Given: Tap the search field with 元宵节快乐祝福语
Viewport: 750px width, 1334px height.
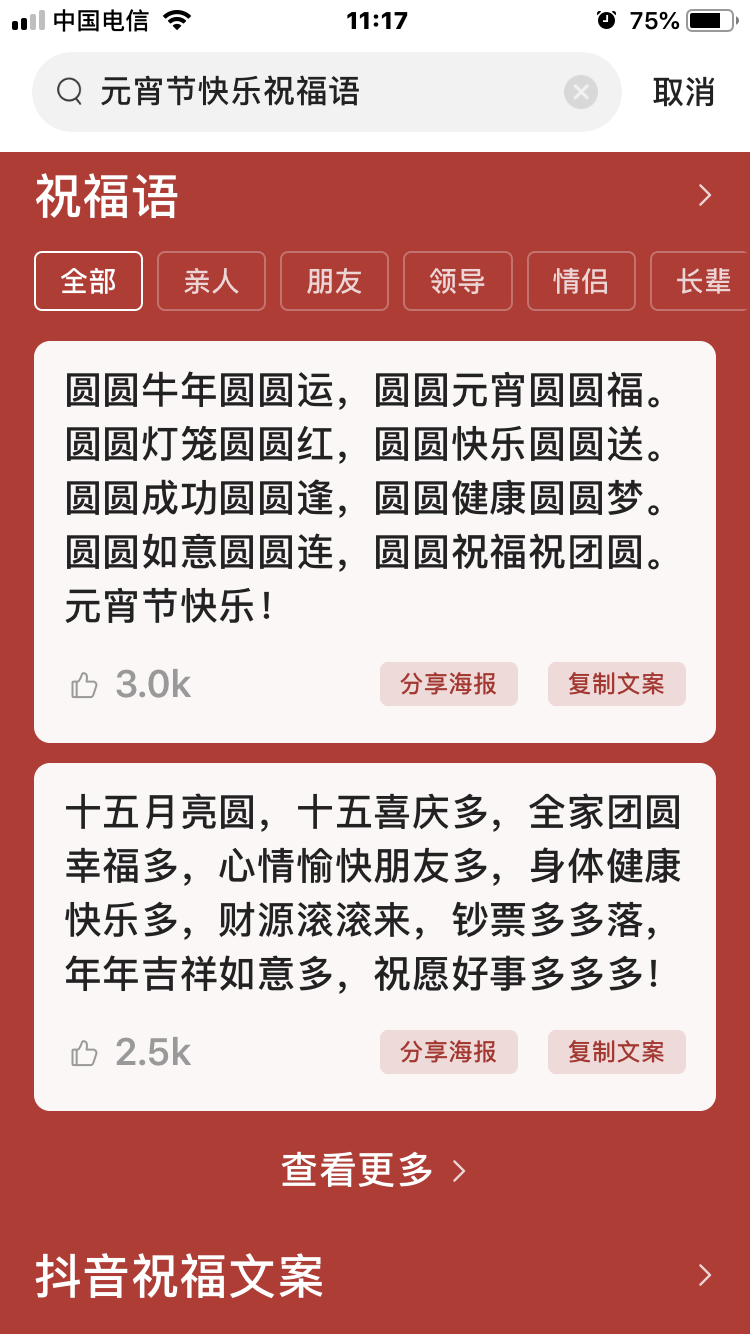Looking at the screenshot, I should (x=300, y=93).
